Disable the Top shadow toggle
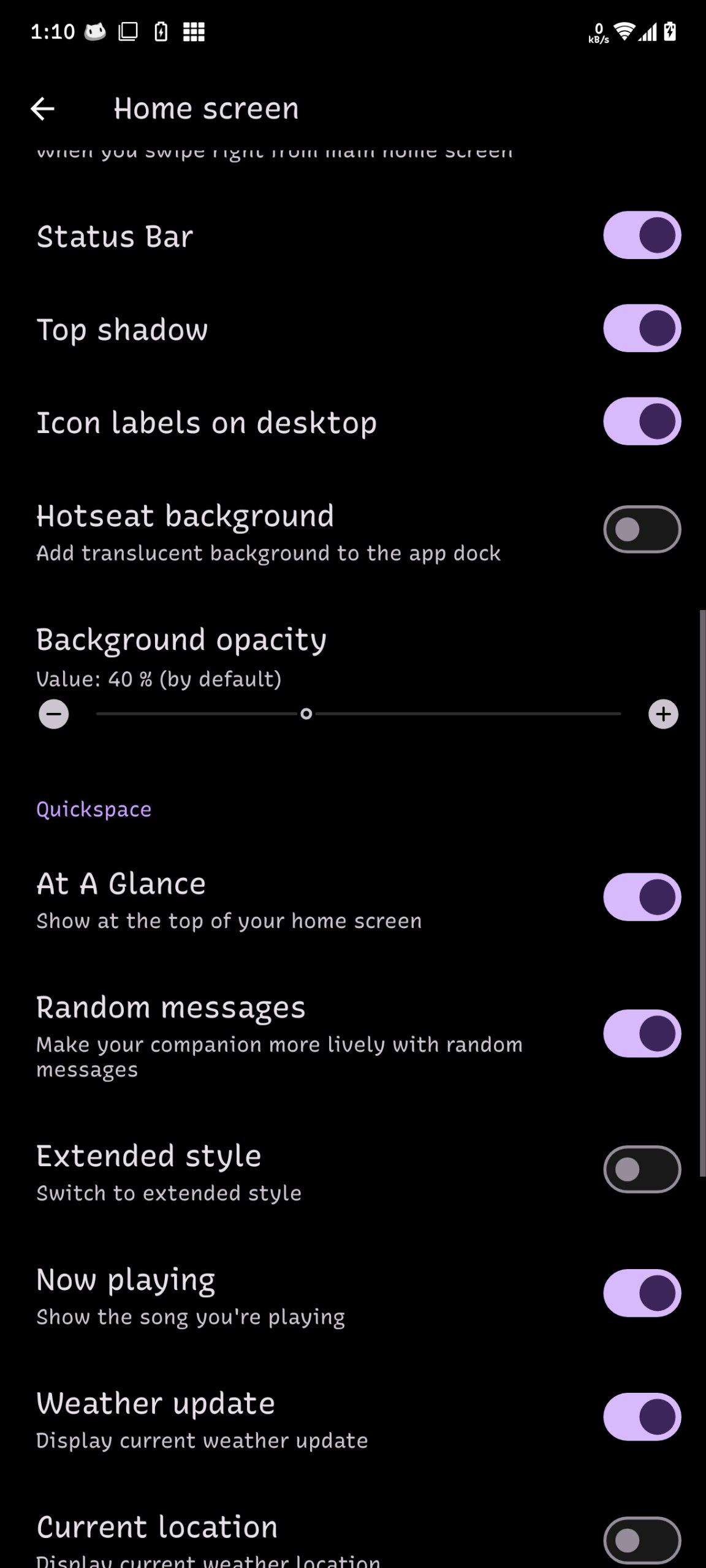Screen dimensions: 706x1568 [642, 329]
